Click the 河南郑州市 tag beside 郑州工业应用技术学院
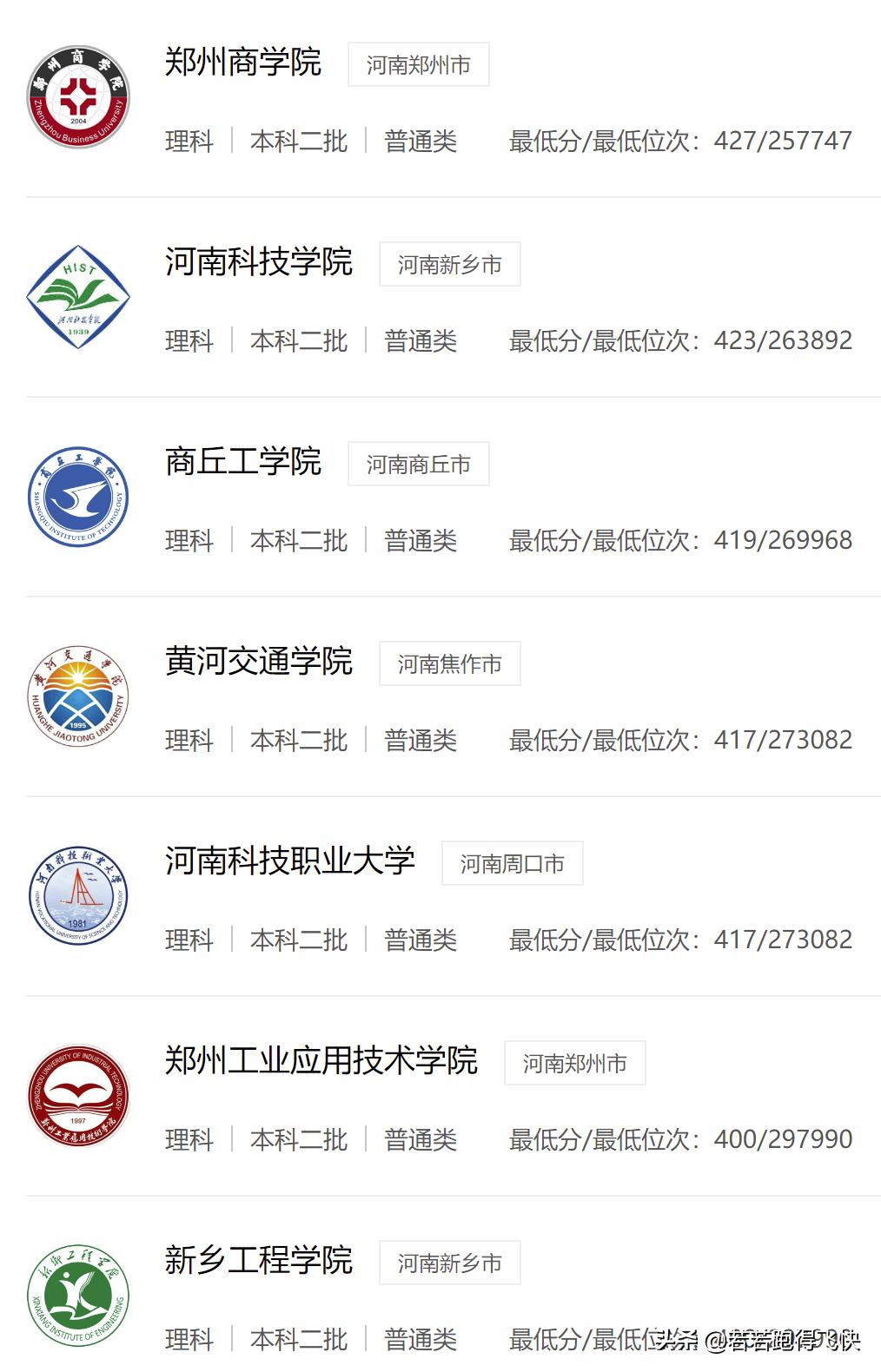881x1372 pixels. pyautogui.click(x=575, y=1062)
